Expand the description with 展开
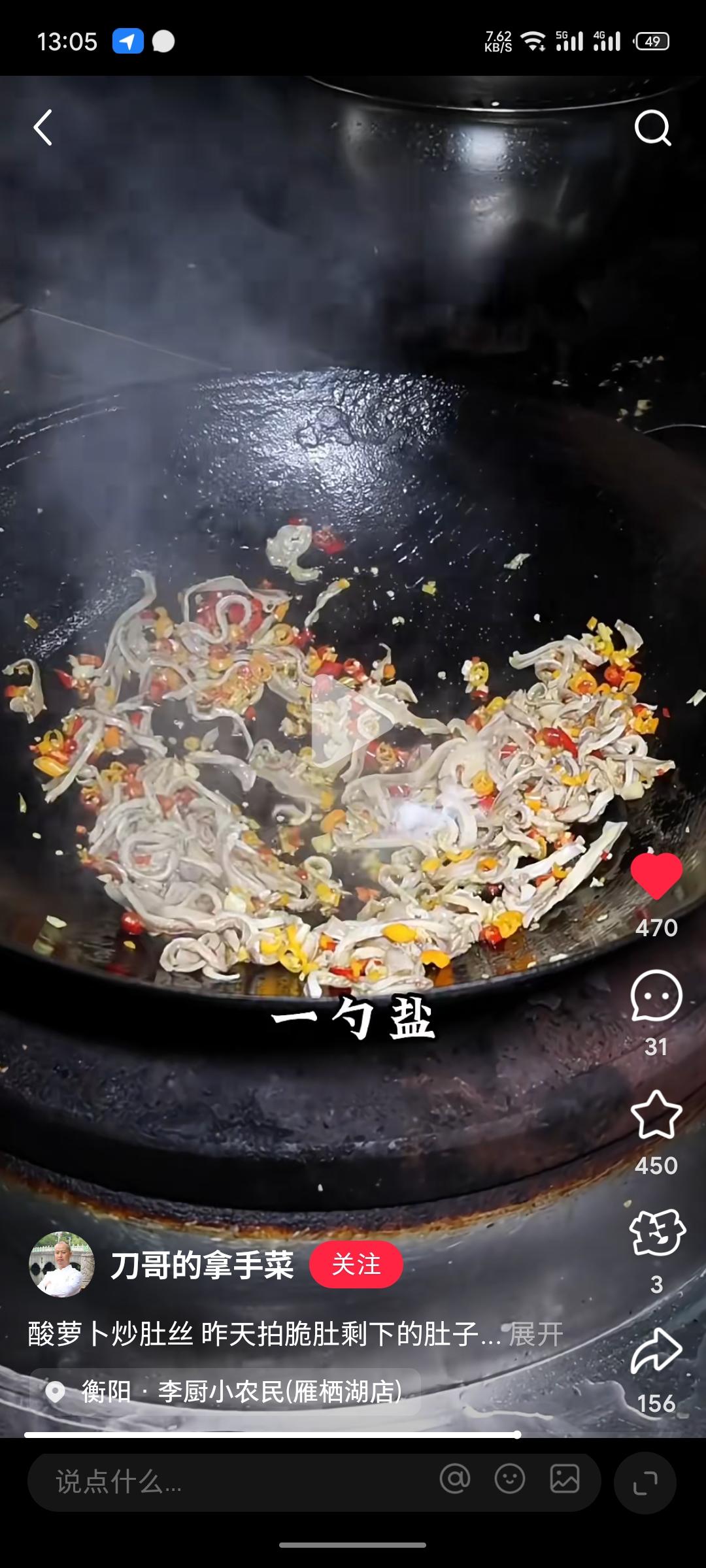Viewport: 706px width, 1568px height. [535, 1334]
